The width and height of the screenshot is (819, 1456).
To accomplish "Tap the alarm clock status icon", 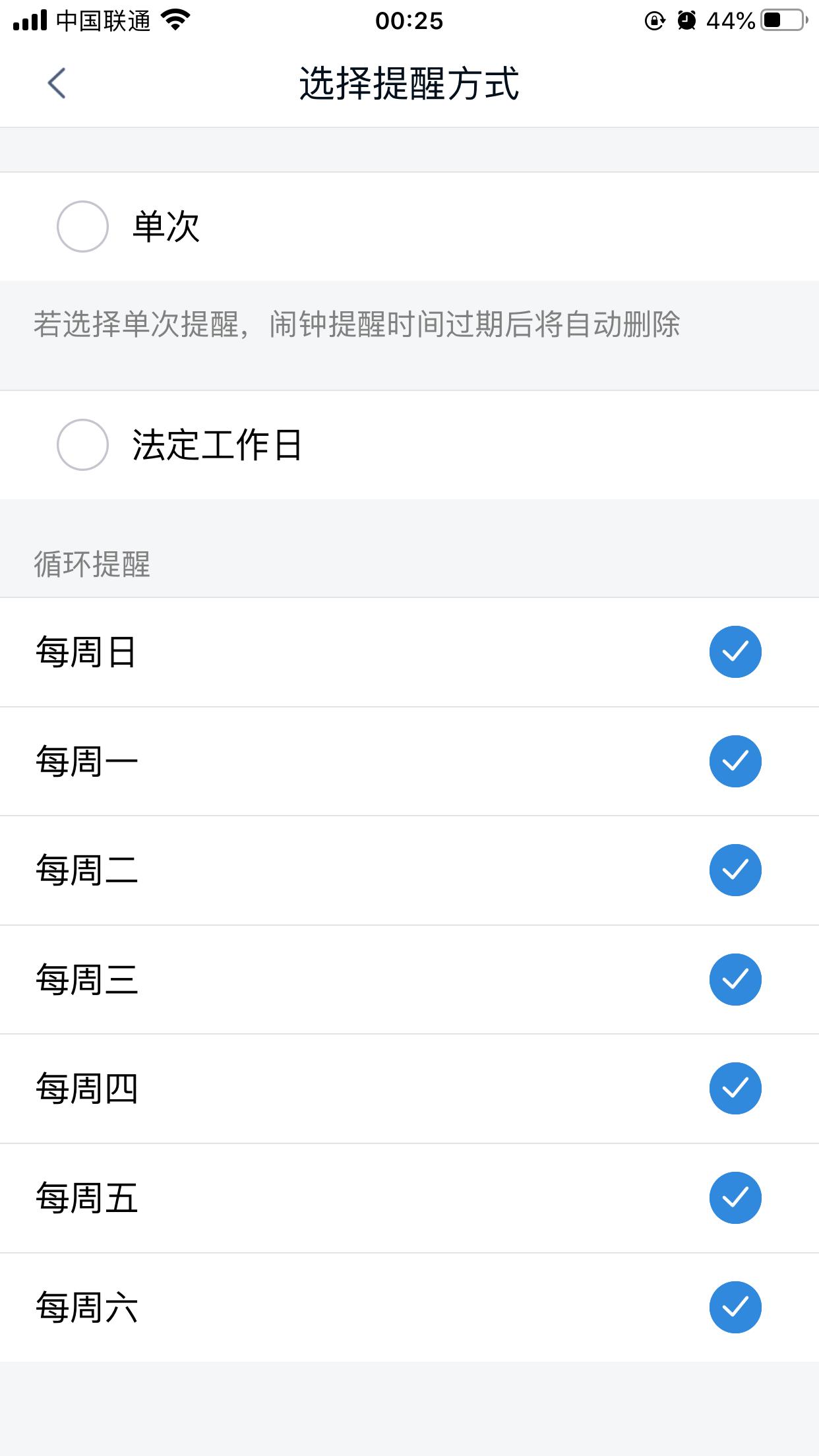I will [686, 21].
